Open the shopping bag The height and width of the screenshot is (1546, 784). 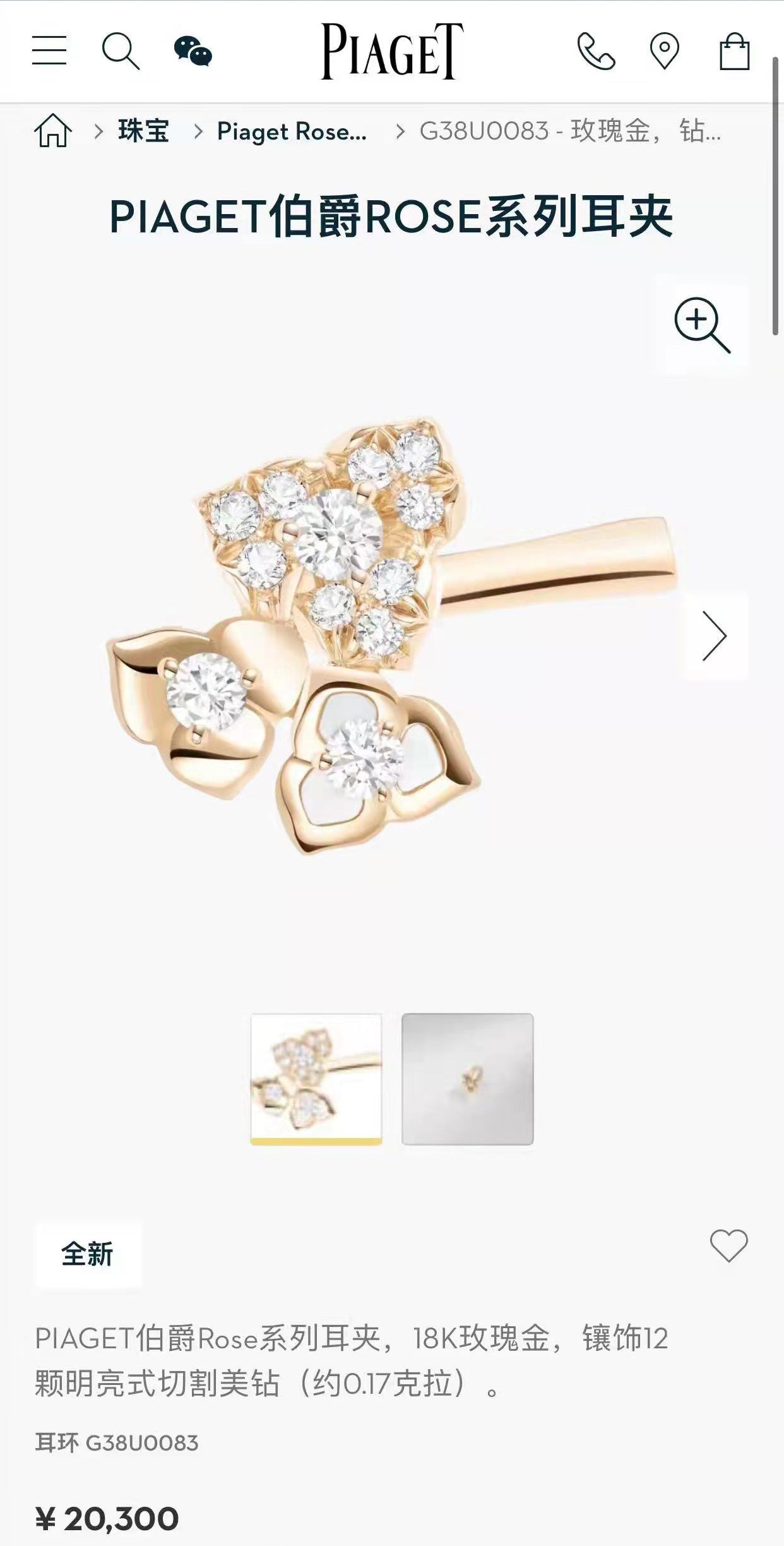point(735,51)
